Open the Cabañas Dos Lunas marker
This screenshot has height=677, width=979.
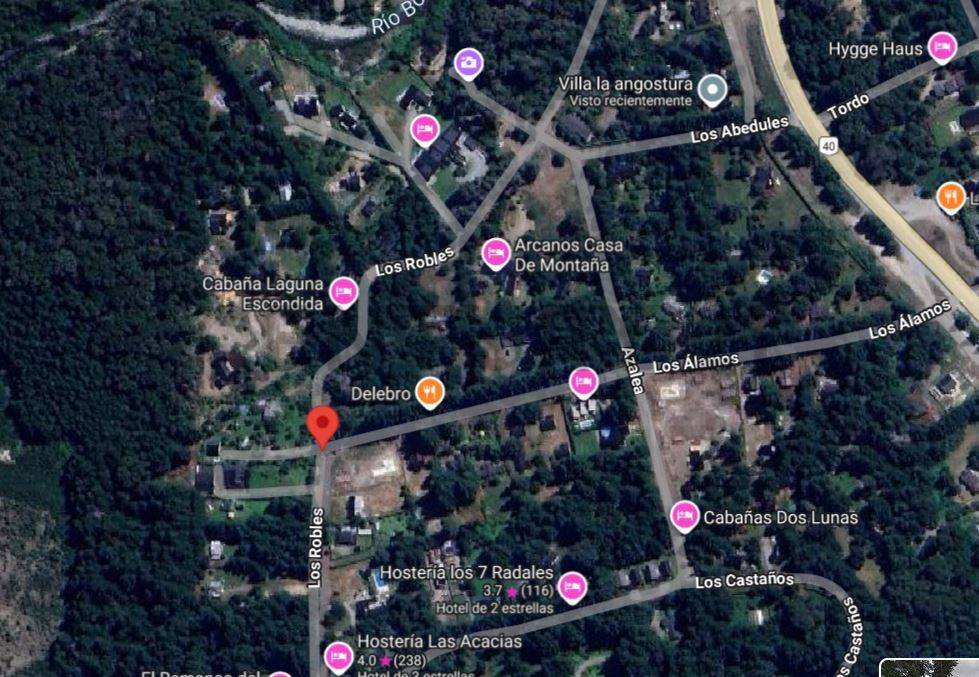684,515
